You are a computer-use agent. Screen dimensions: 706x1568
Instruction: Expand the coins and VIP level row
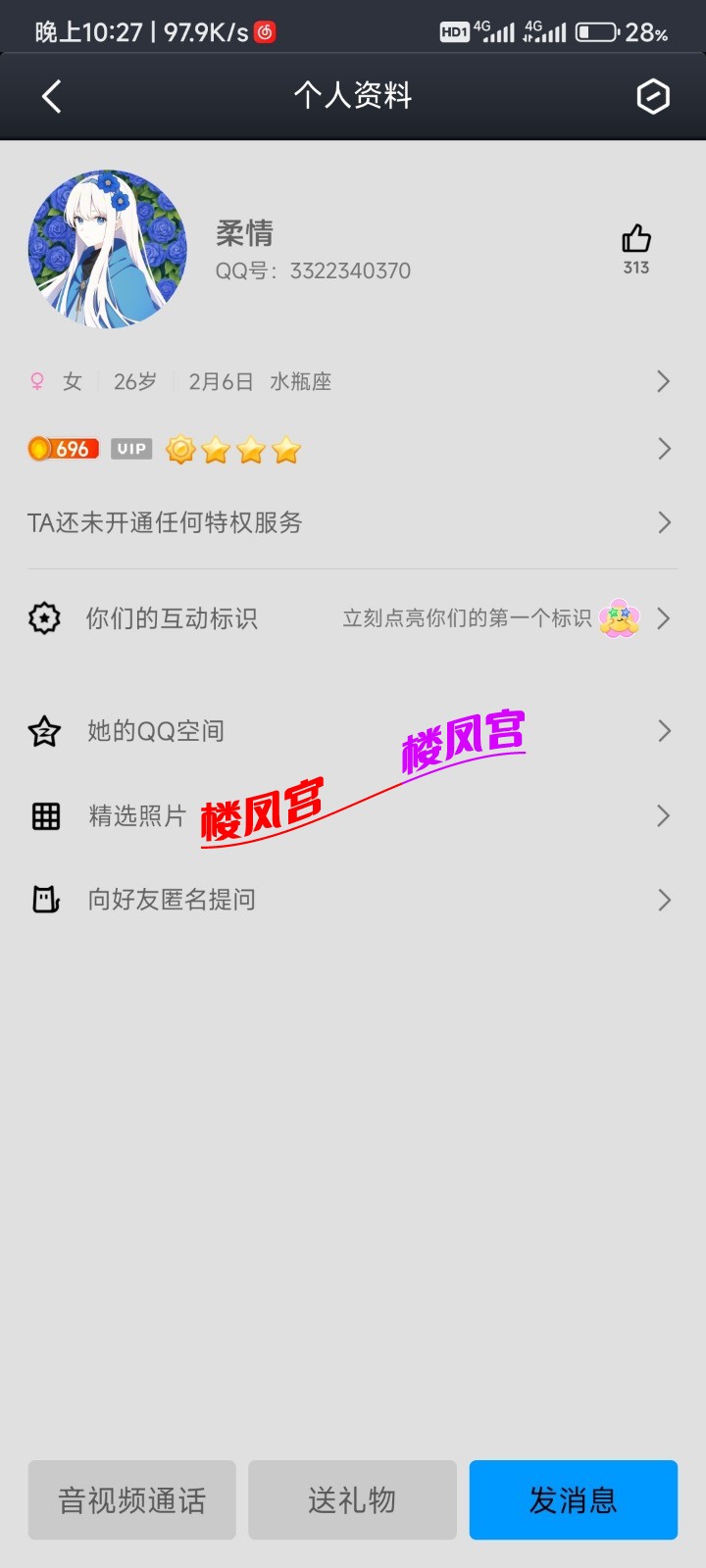[664, 449]
